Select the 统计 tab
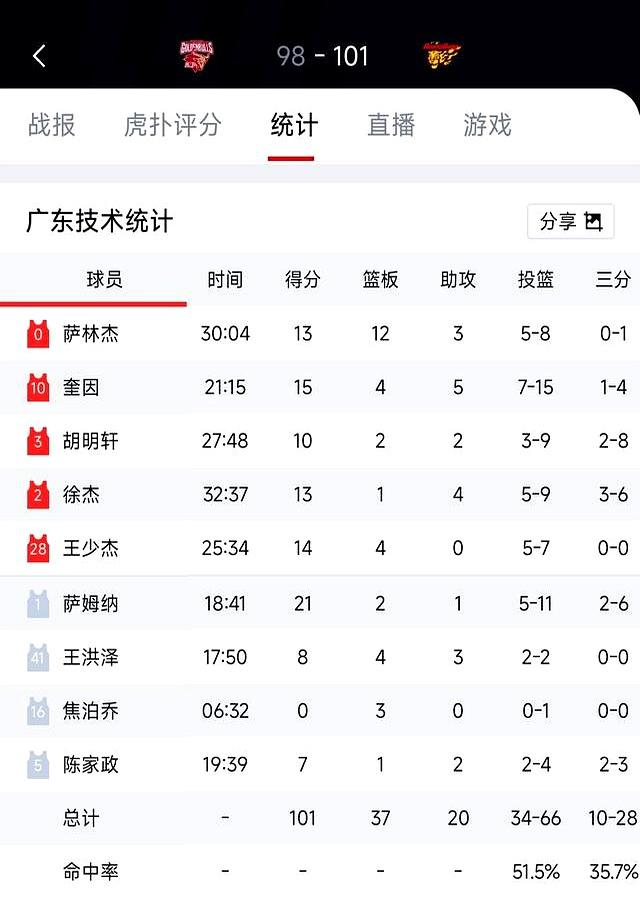The height and width of the screenshot is (898, 640). pyautogui.click(x=294, y=125)
